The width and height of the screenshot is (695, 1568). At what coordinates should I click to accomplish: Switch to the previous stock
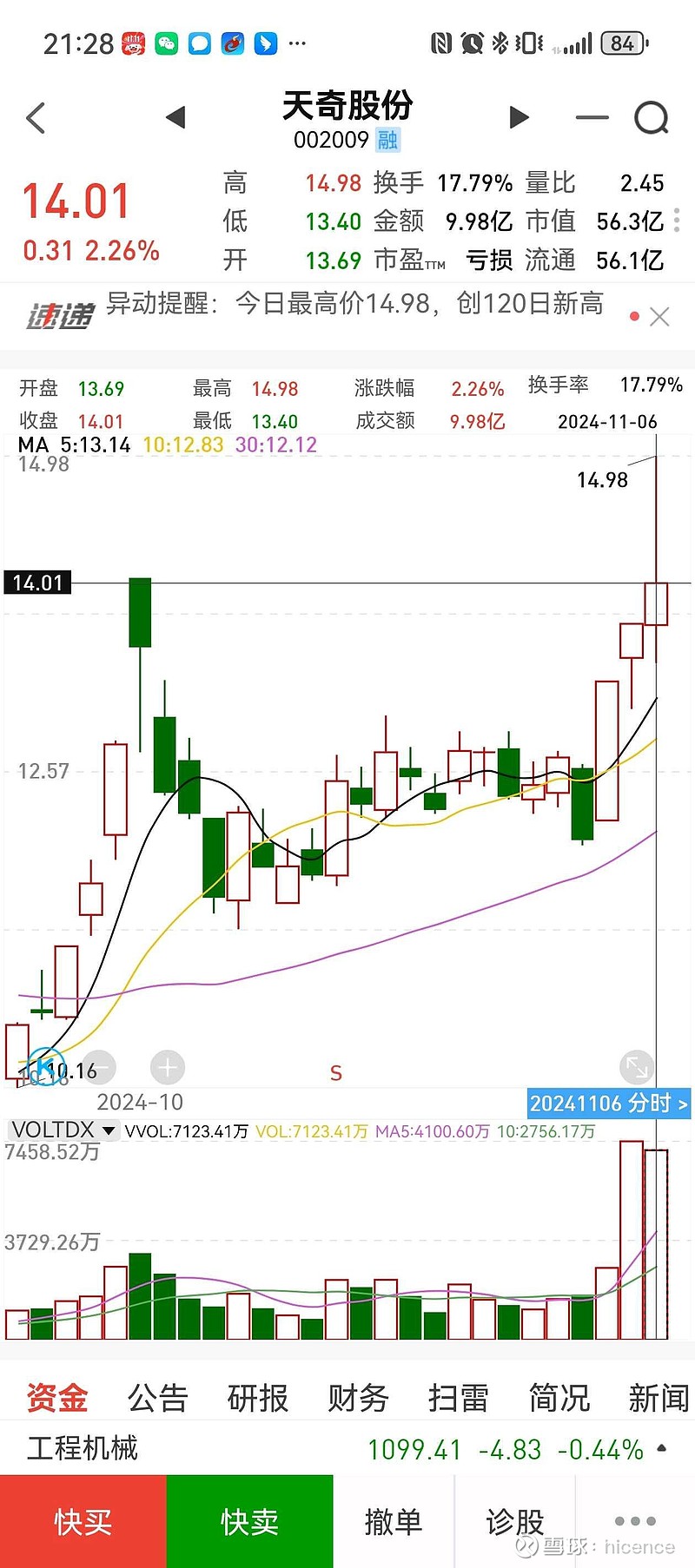pos(175,117)
